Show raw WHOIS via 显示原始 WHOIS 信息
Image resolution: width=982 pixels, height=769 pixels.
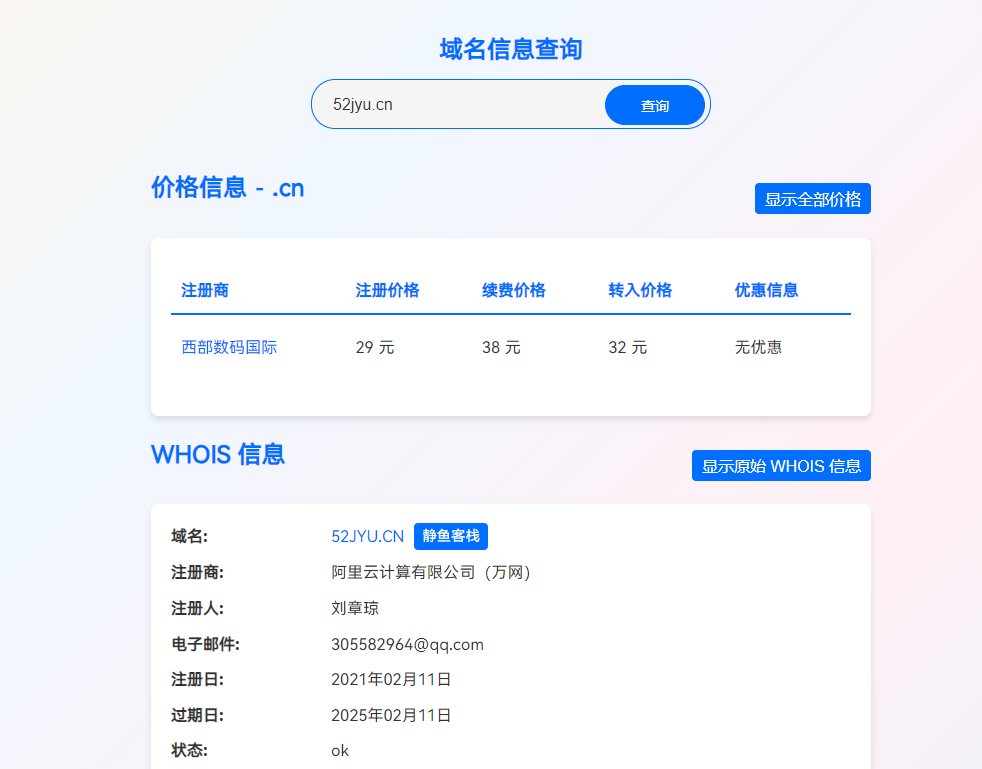(x=780, y=466)
